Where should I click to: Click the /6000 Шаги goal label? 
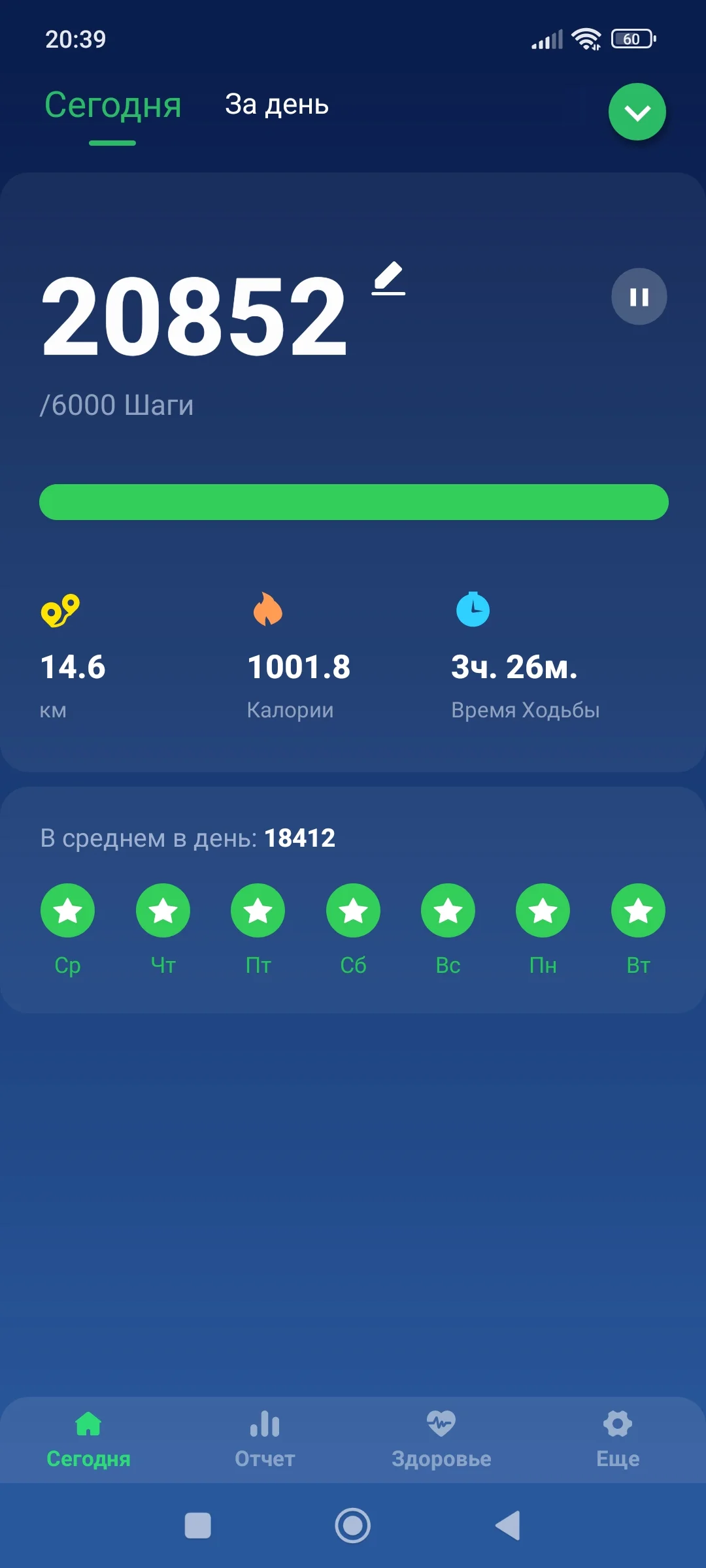click(x=116, y=405)
